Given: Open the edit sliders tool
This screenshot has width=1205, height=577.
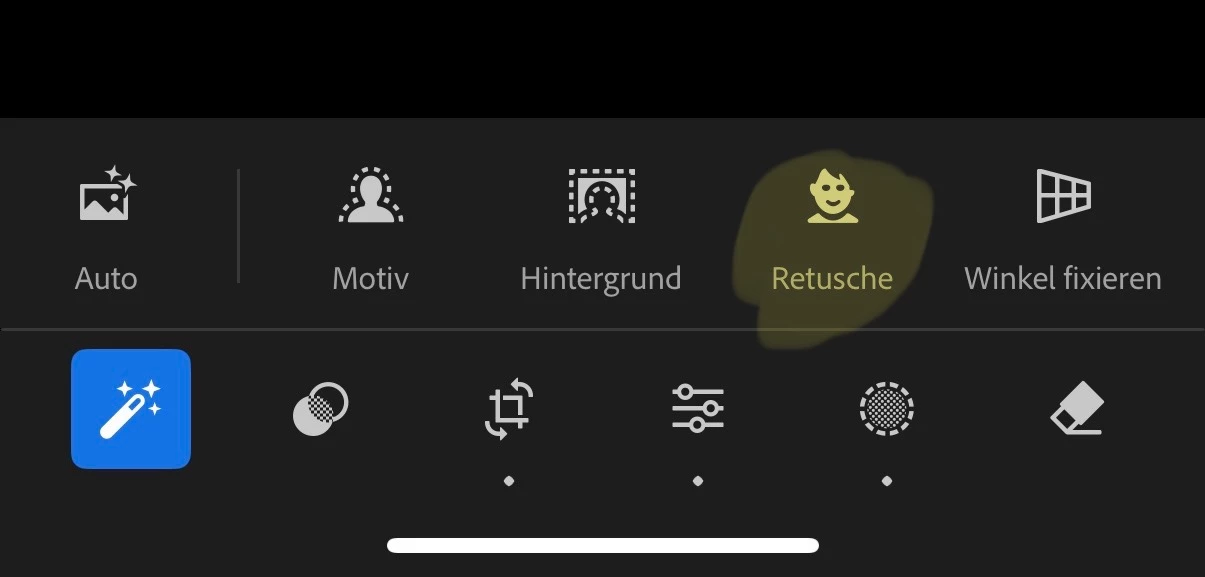Looking at the screenshot, I should (x=698, y=409).
